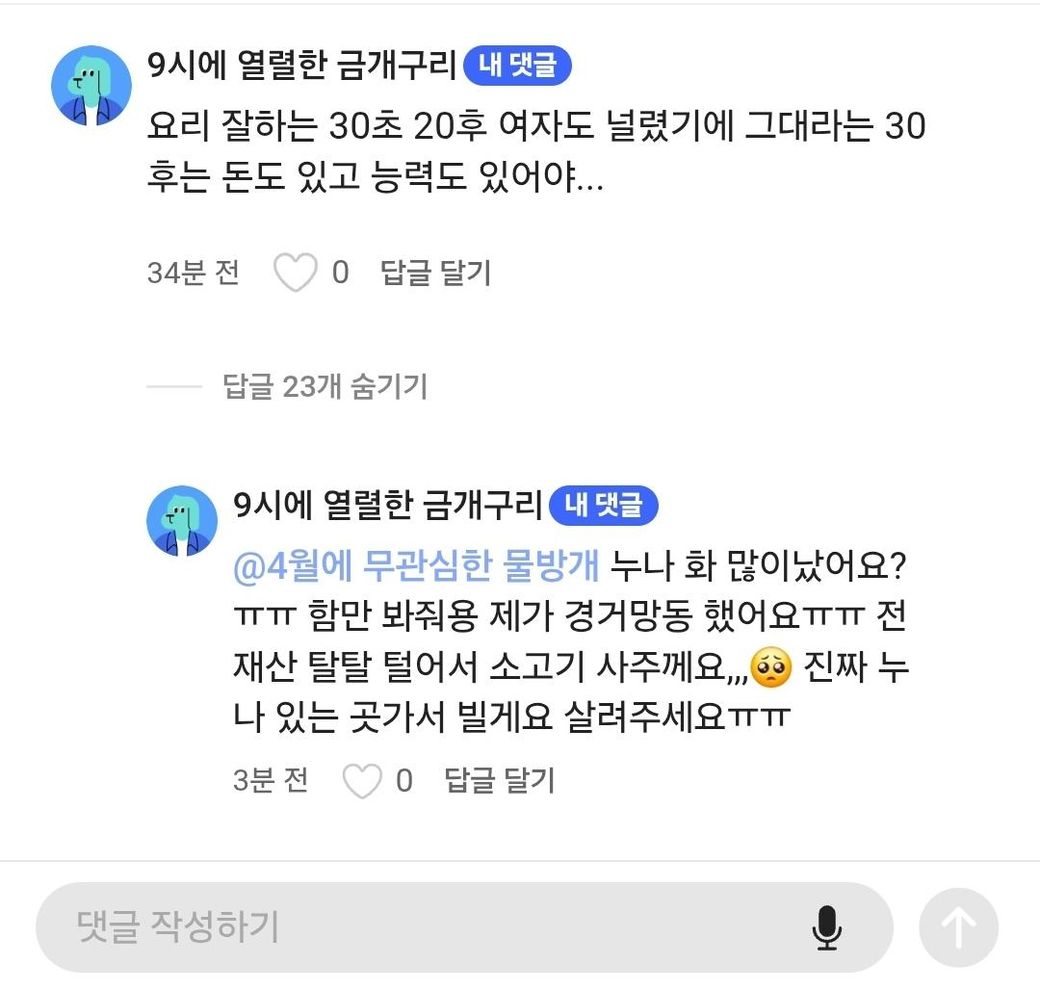Image resolution: width=1040 pixels, height=992 pixels.
Task: Collapse replies with 답글 23개 숨기기
Action: tap(325, 387)
